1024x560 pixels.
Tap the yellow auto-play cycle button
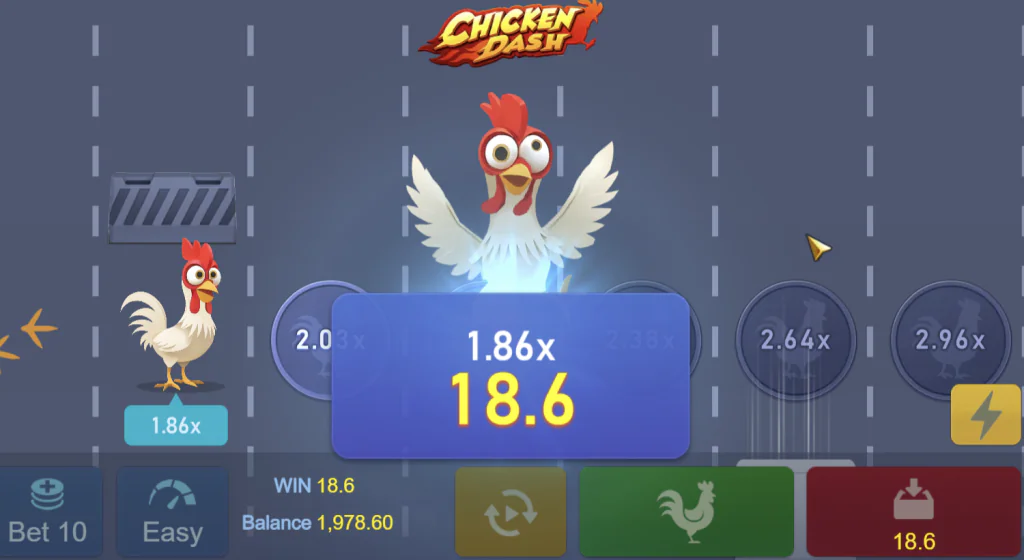(x=510, y=512)
